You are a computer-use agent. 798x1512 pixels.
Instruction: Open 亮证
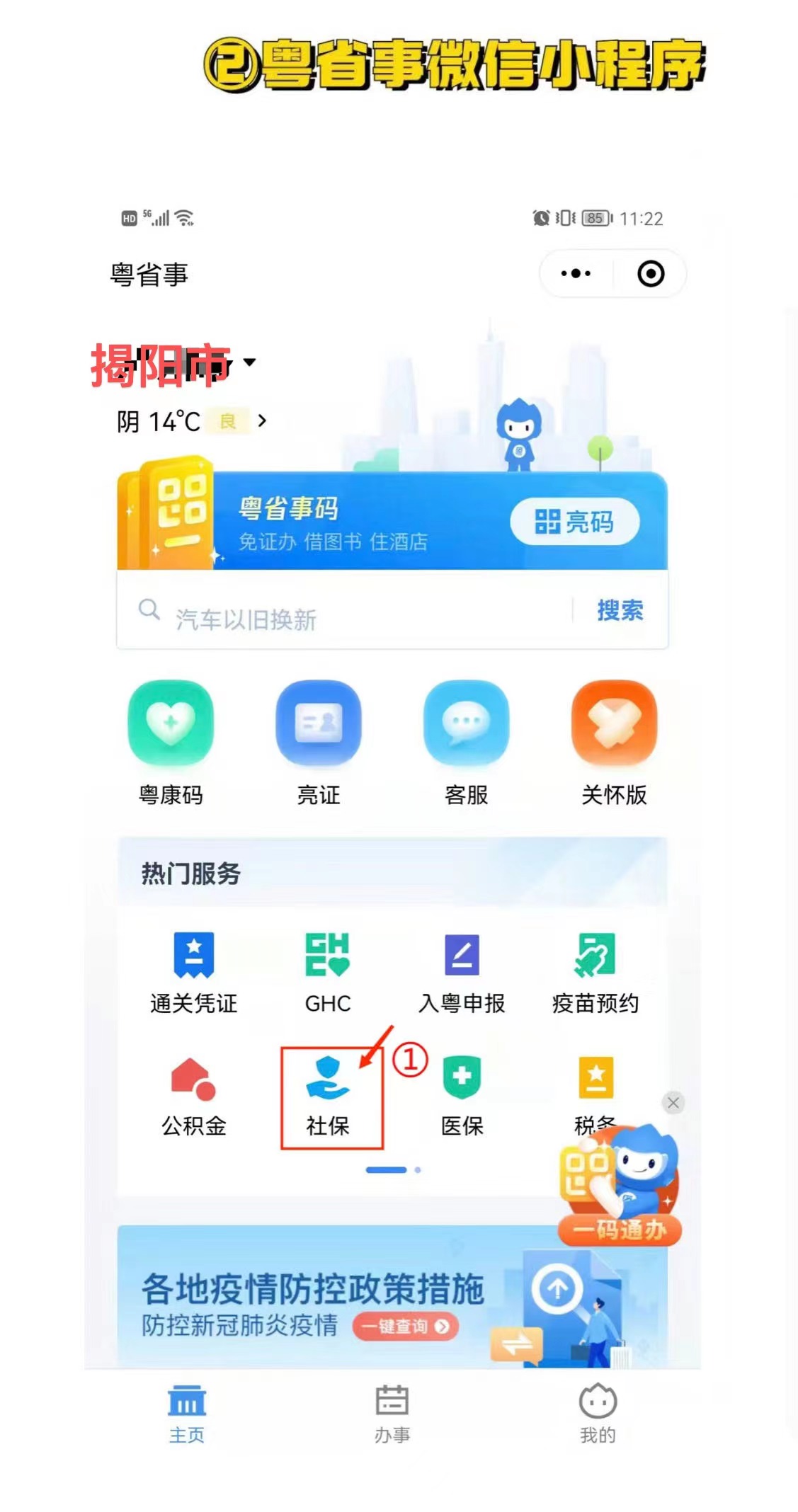pyautogui.click(x=319, y=743)
